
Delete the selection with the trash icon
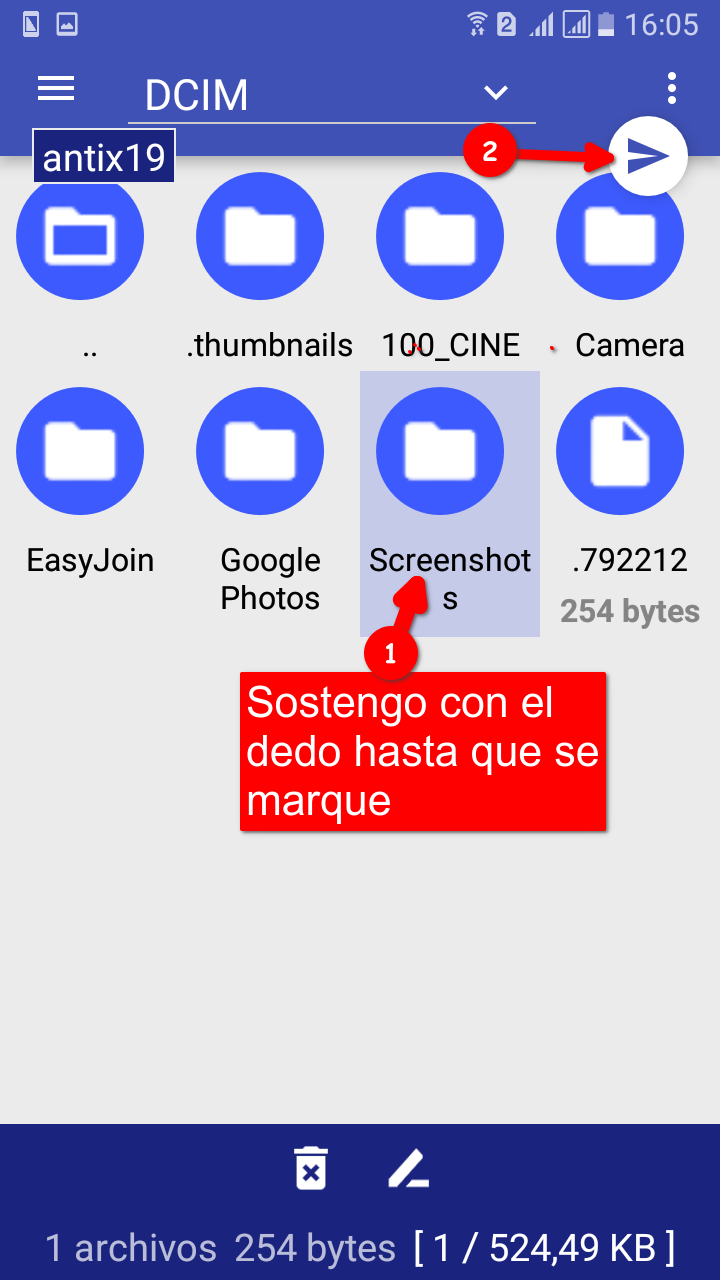tap(311, 1168)
